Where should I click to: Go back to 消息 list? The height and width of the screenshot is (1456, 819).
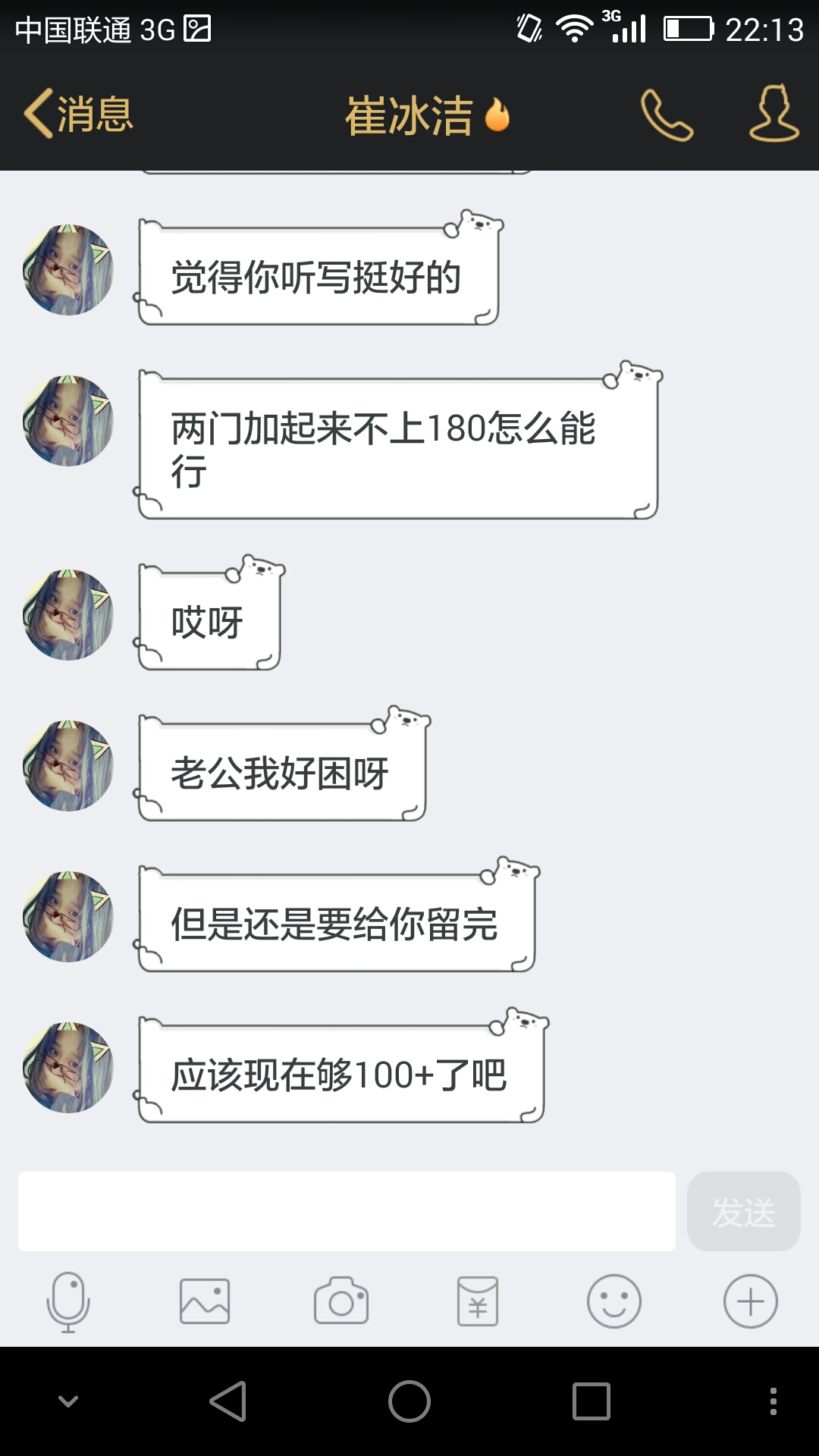[79, 115]
